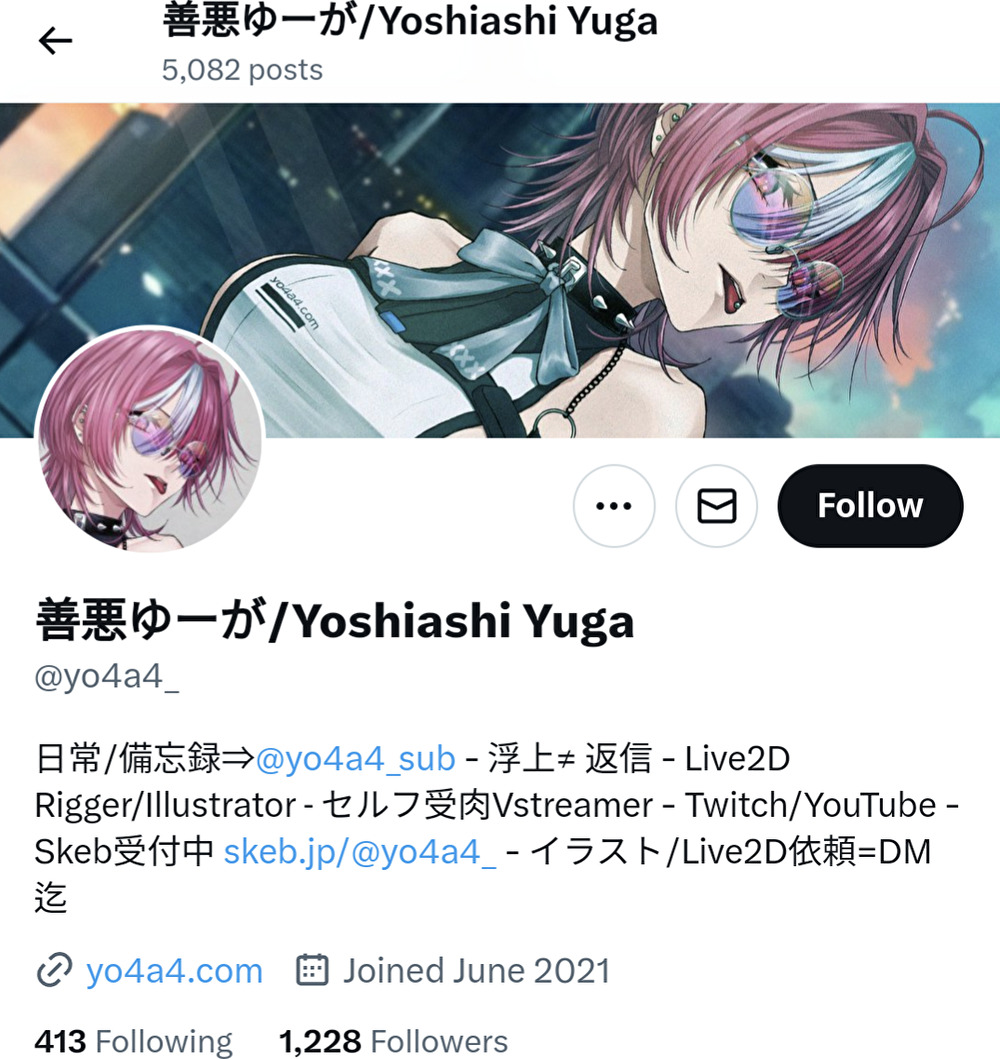View the 1,228 Followers list
Viewport: 1000px width, 1059px height.
tap(393, 1042)
